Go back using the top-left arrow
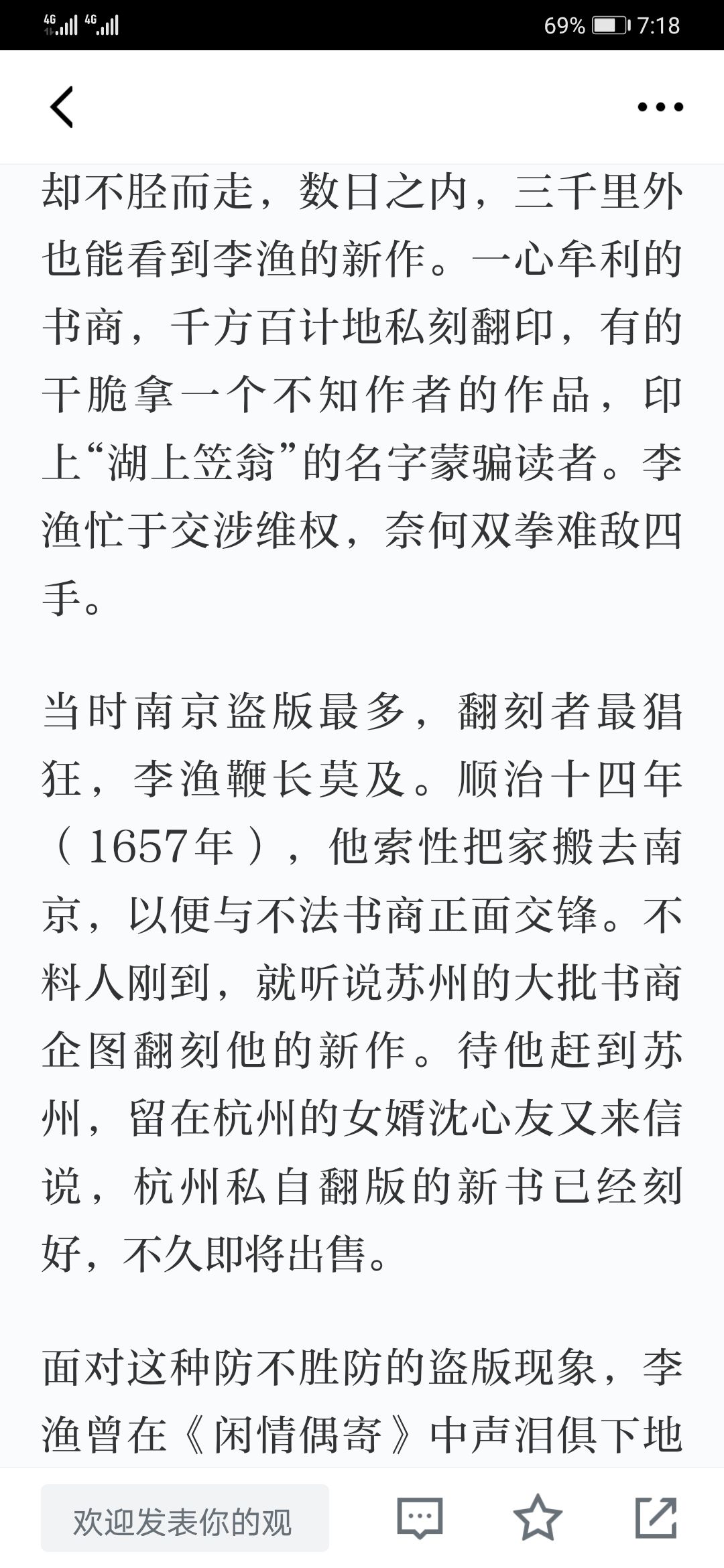The image size is (724, 1568). (62, 107)
